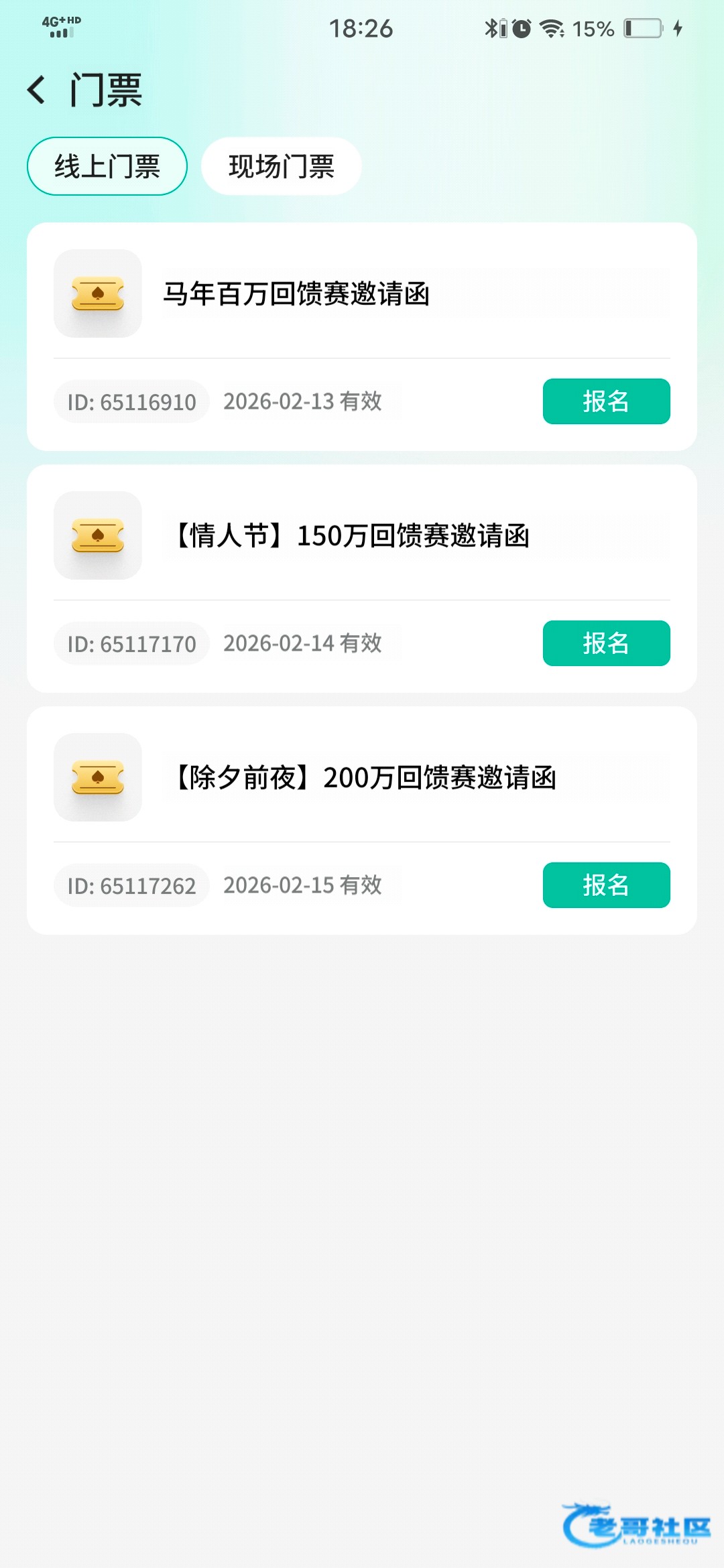Viewport: 724px width, 1568px height.
Task: Select the 线上门票 tab
Action: (107, 166)
